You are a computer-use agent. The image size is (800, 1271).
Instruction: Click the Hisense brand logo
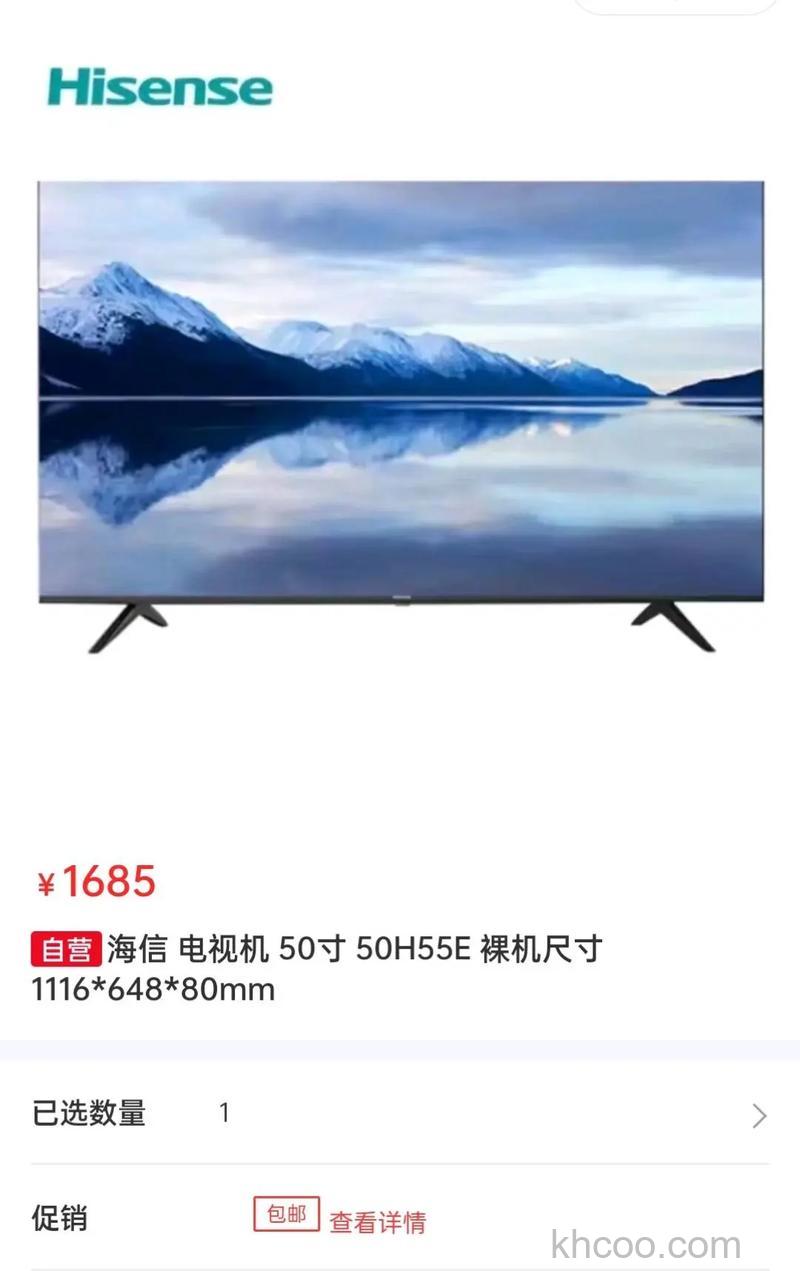160,88
